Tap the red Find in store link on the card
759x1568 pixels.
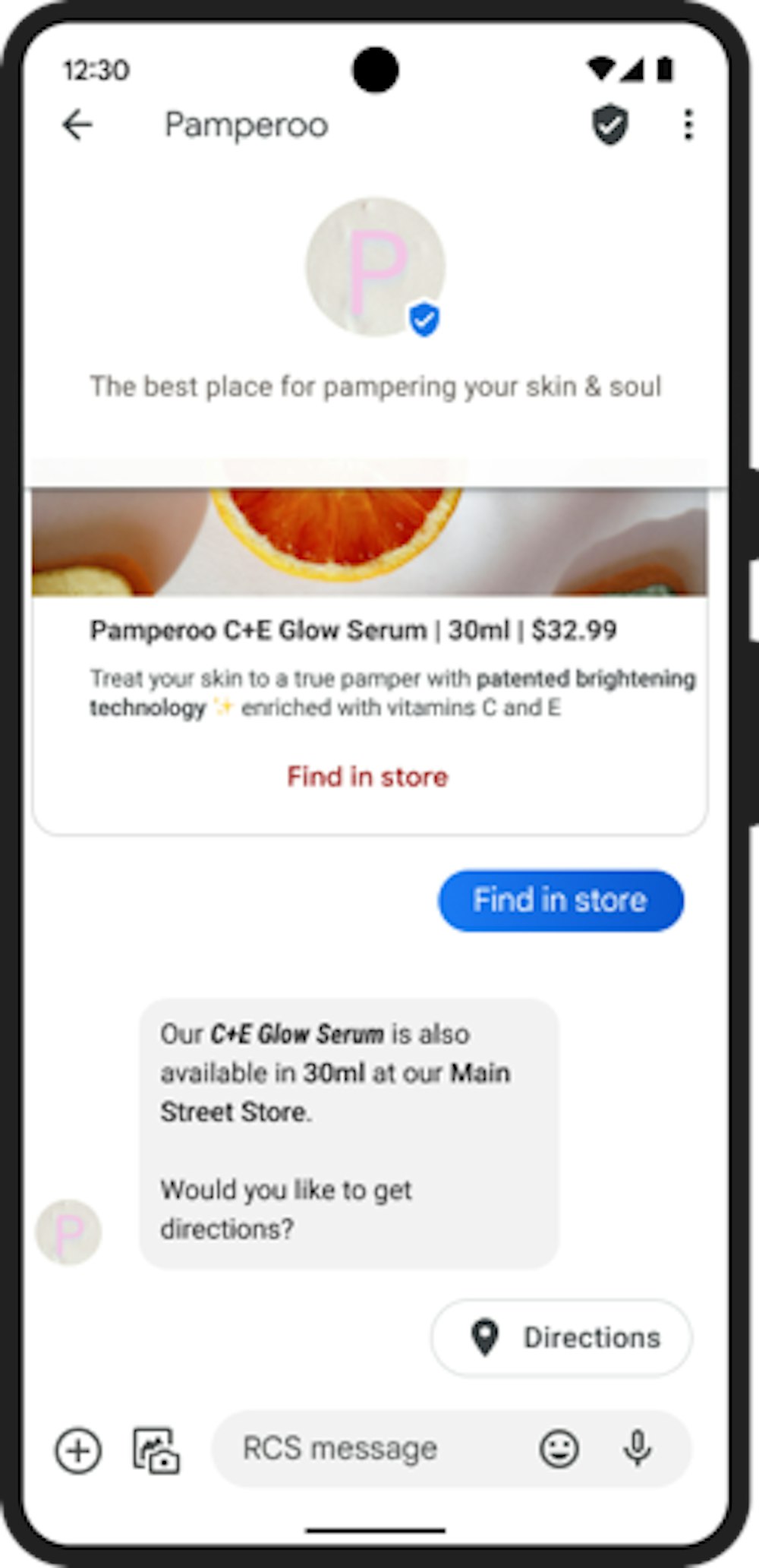367,777
